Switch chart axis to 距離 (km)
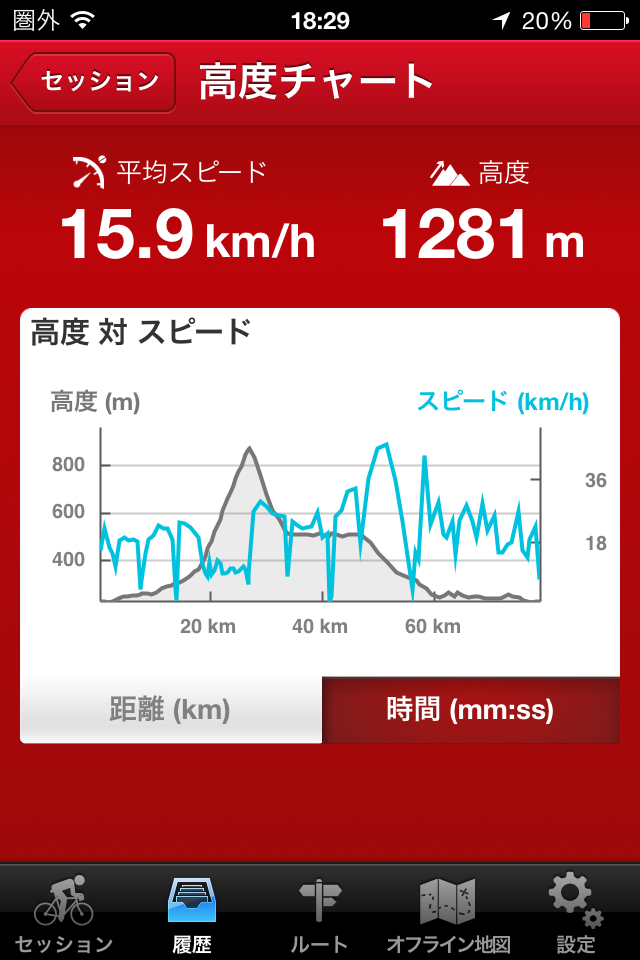The width and height of the screenshot is (640, 960). 171,710
